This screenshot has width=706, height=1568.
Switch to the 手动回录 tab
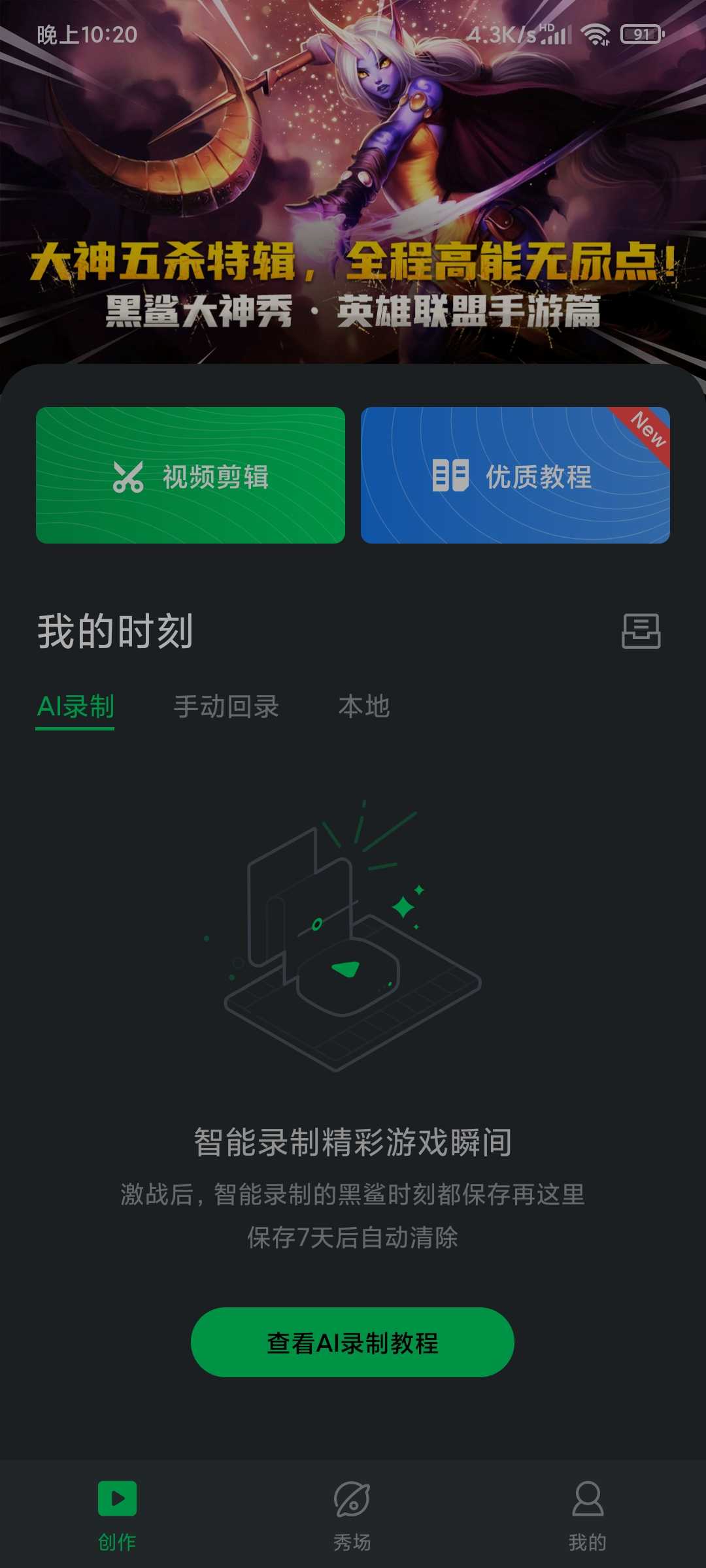coord(226,707)
